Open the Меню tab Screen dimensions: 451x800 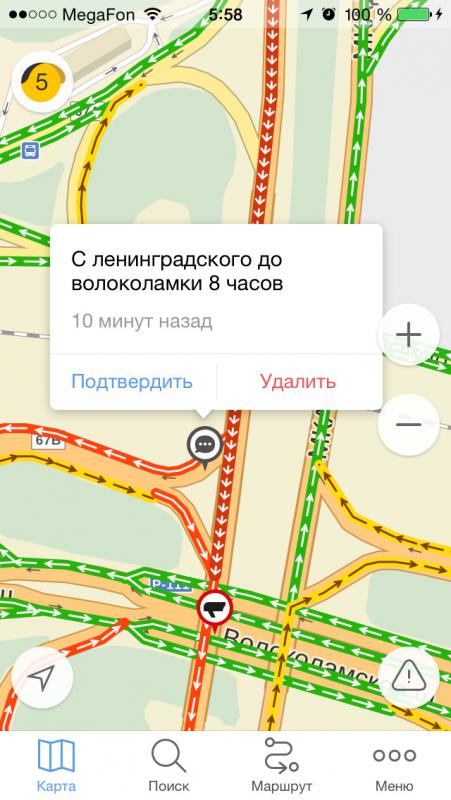(394, 765)
